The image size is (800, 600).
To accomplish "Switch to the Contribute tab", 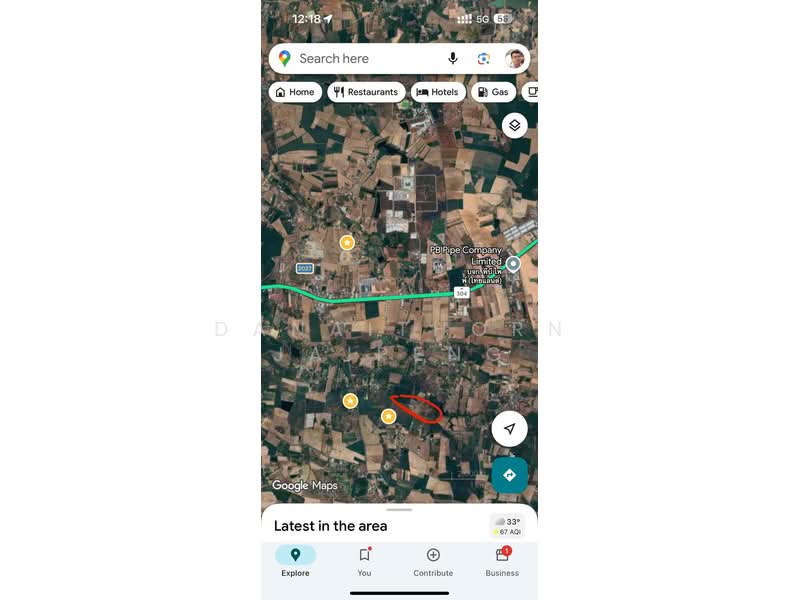I will [433, 561].
